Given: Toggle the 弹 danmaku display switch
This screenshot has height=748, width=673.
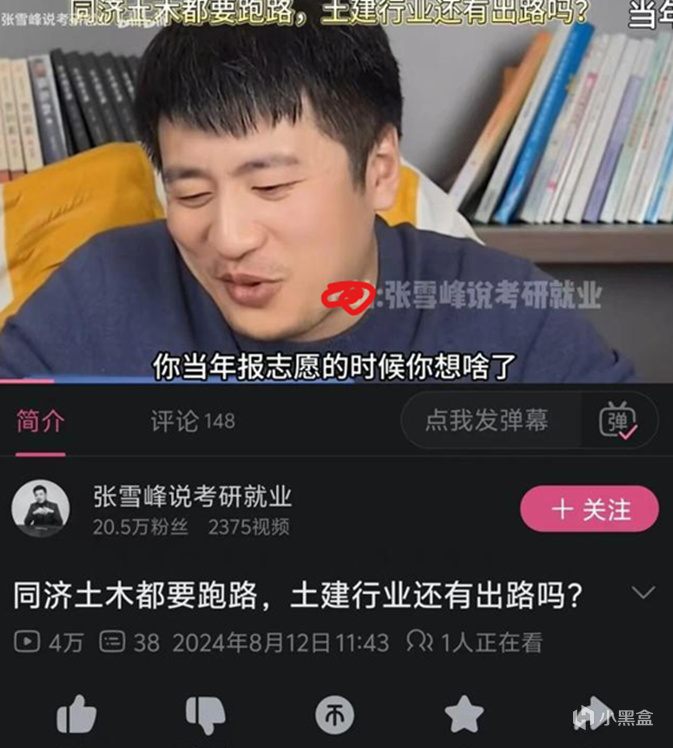Looking at the screenshot, I should click(618, 421).
